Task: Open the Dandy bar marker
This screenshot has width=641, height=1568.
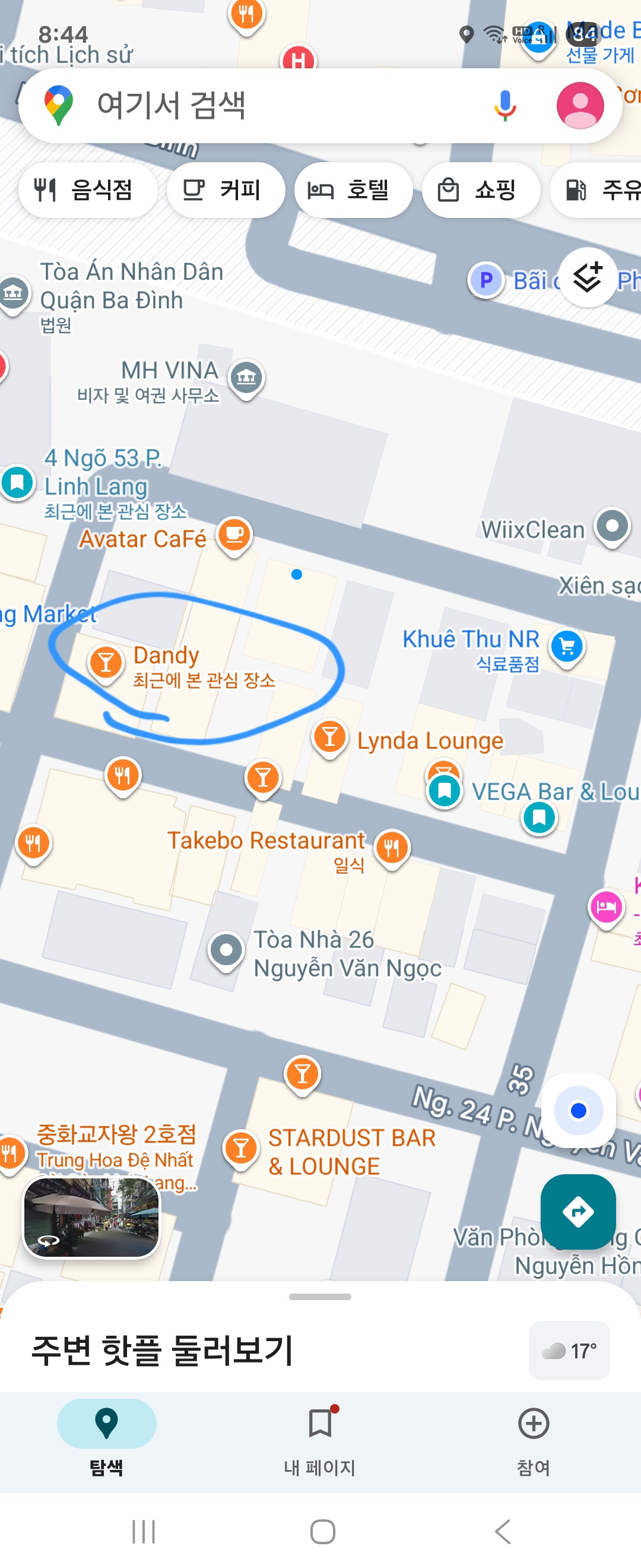Action: pyautogui.click(x=106, y=662)
